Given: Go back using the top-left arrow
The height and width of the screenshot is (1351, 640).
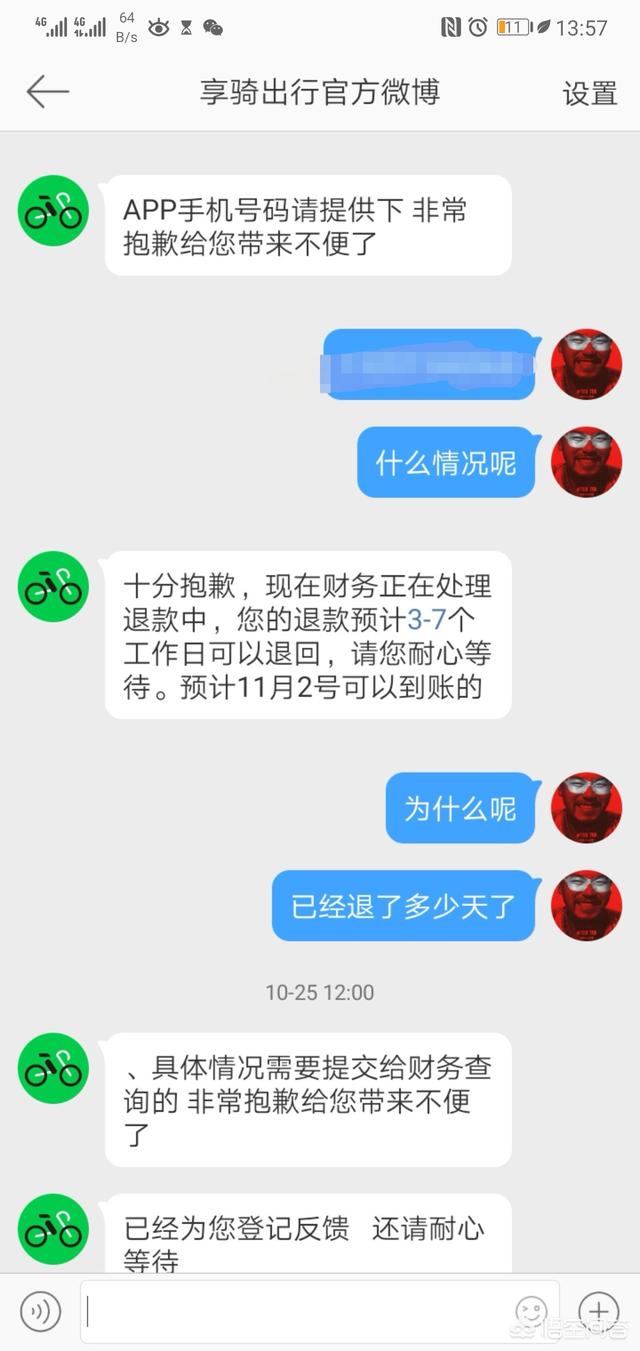Looking at the screenshot, I should [x=47, y=92].
